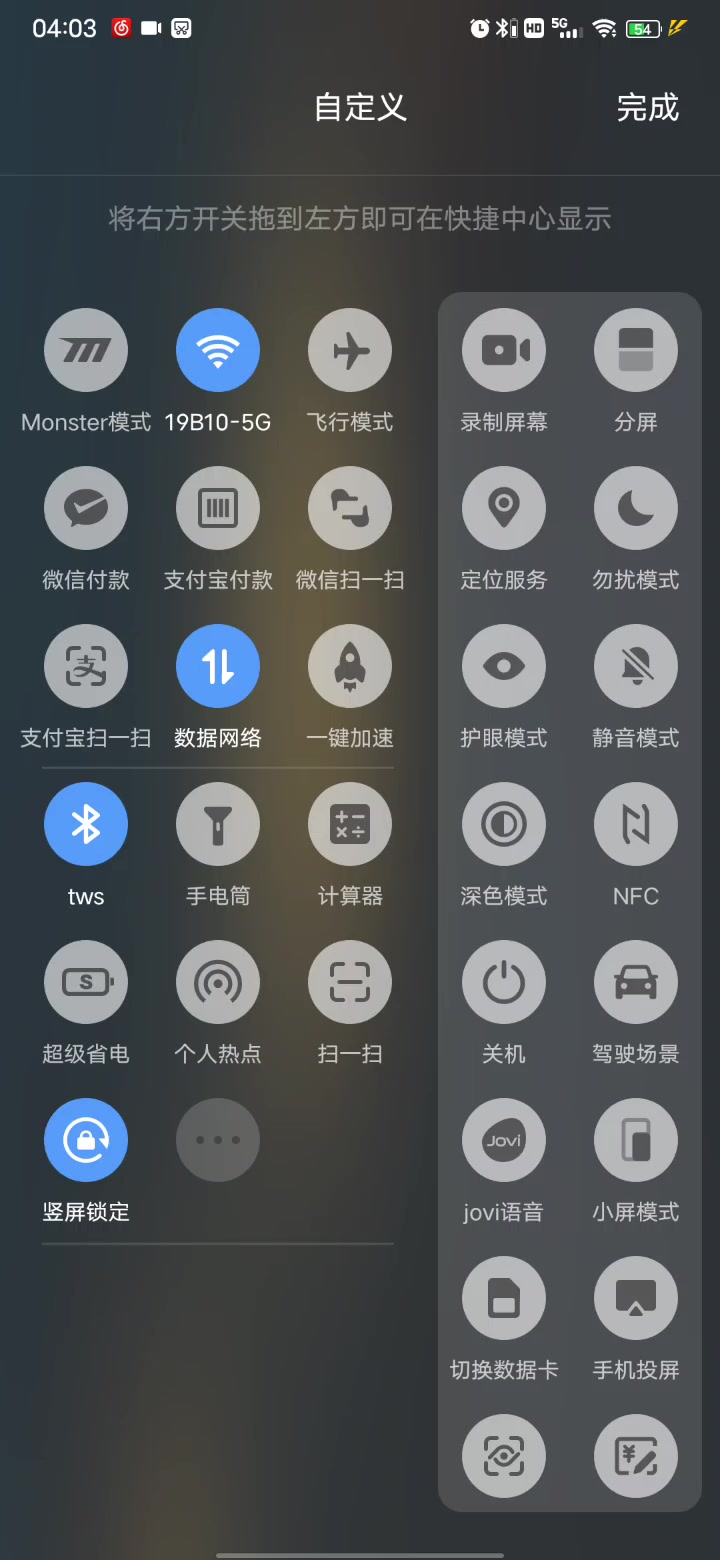This screenshot has height=1560, width=720.
Task: Tap the 手机投屏 screen cast tile
Action: [636, 1298]
